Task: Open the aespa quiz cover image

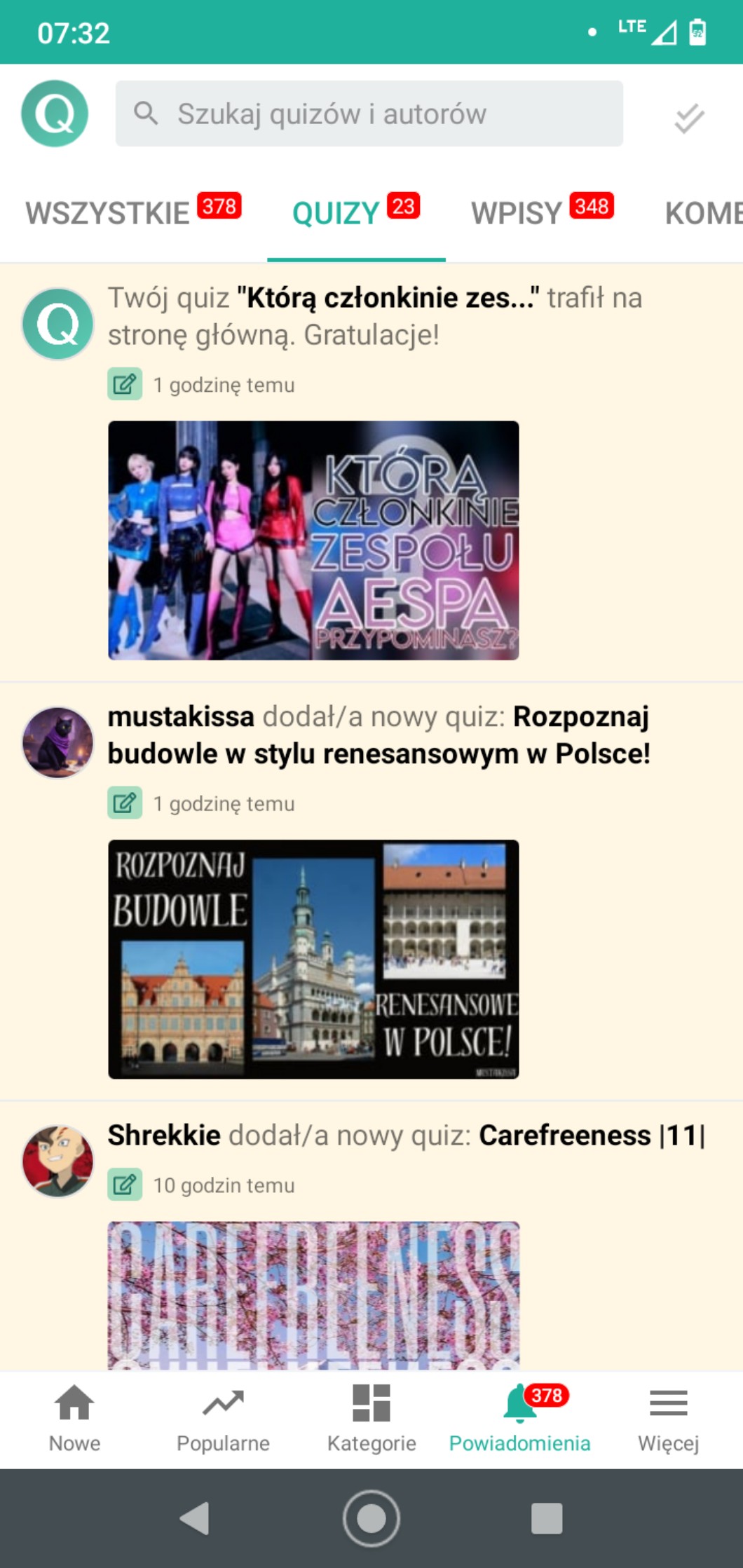Action: pos(313,540)
